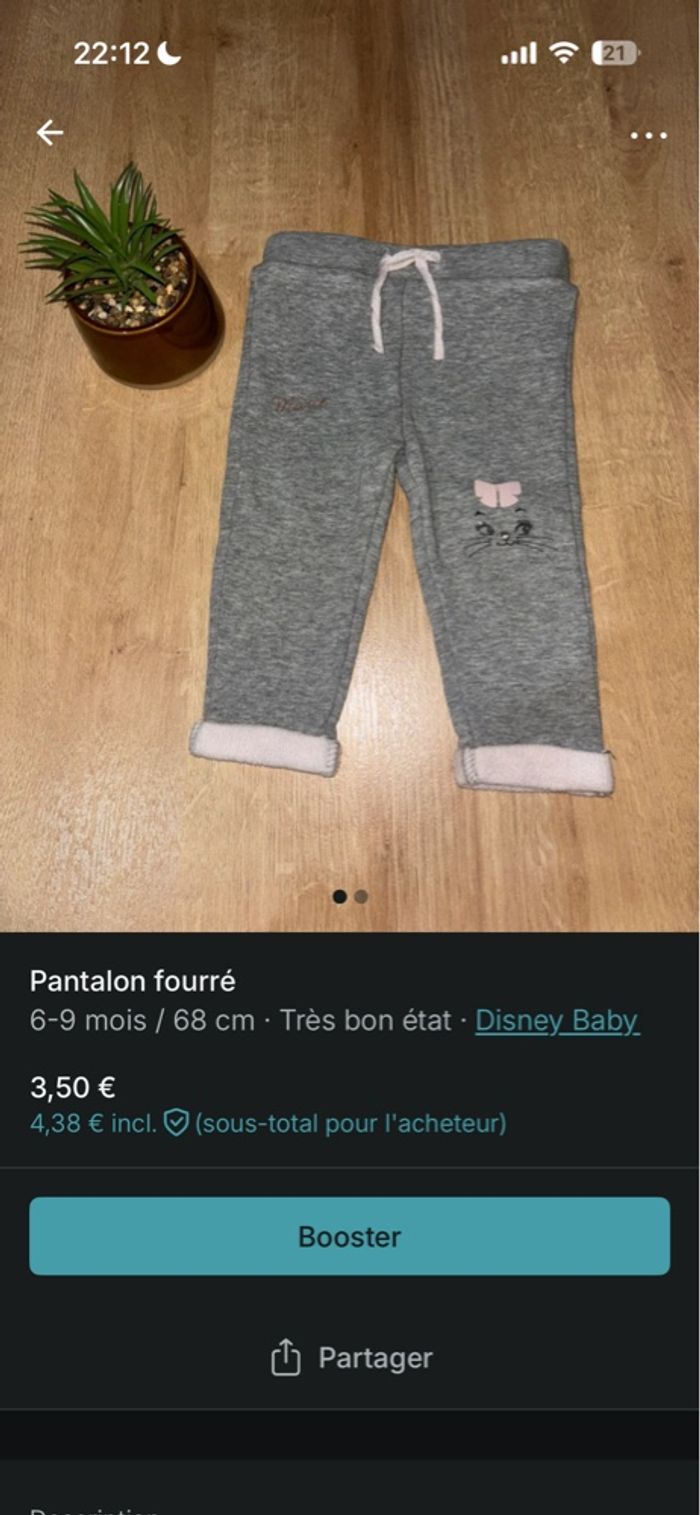Tap the Booster button

pyautogui.click(x=349, y=1236)
